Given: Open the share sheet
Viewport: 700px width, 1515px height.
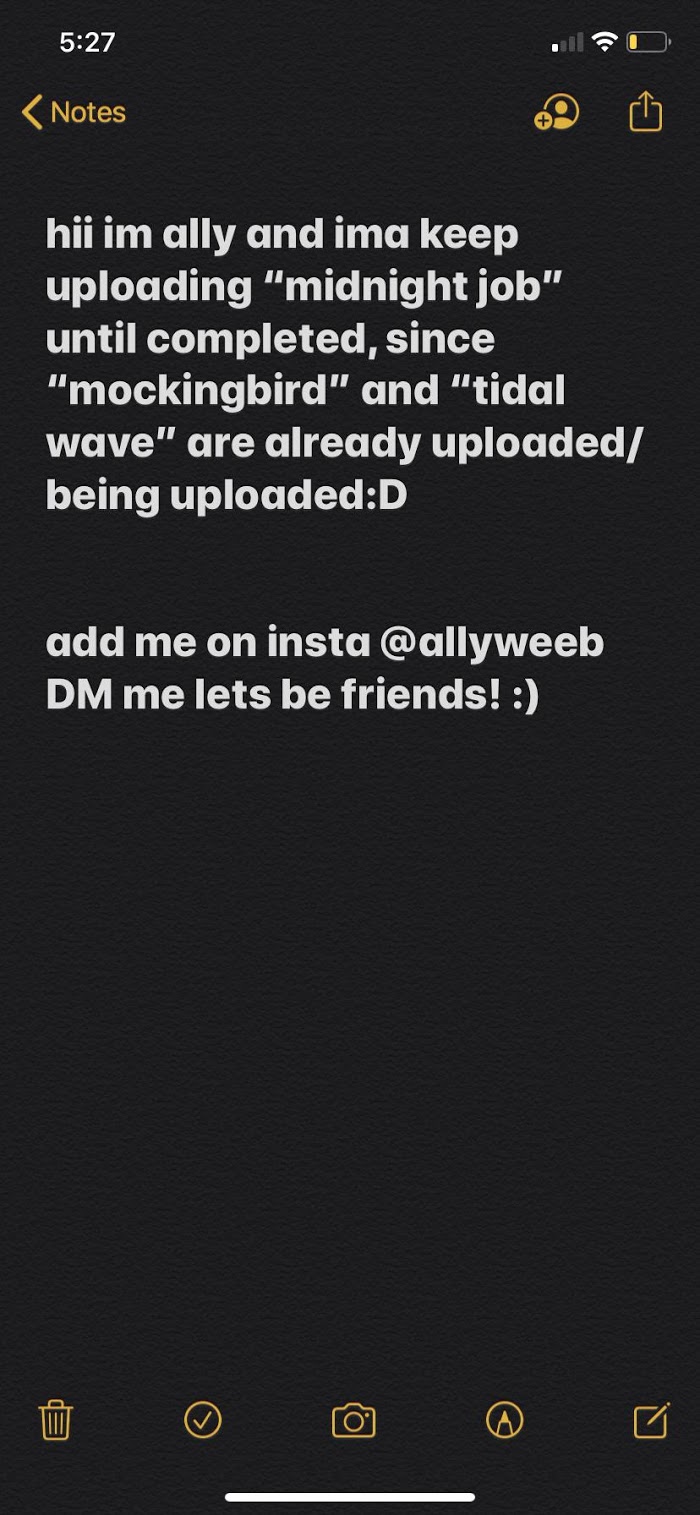Looking at the screenshot, I should [645, 111].
